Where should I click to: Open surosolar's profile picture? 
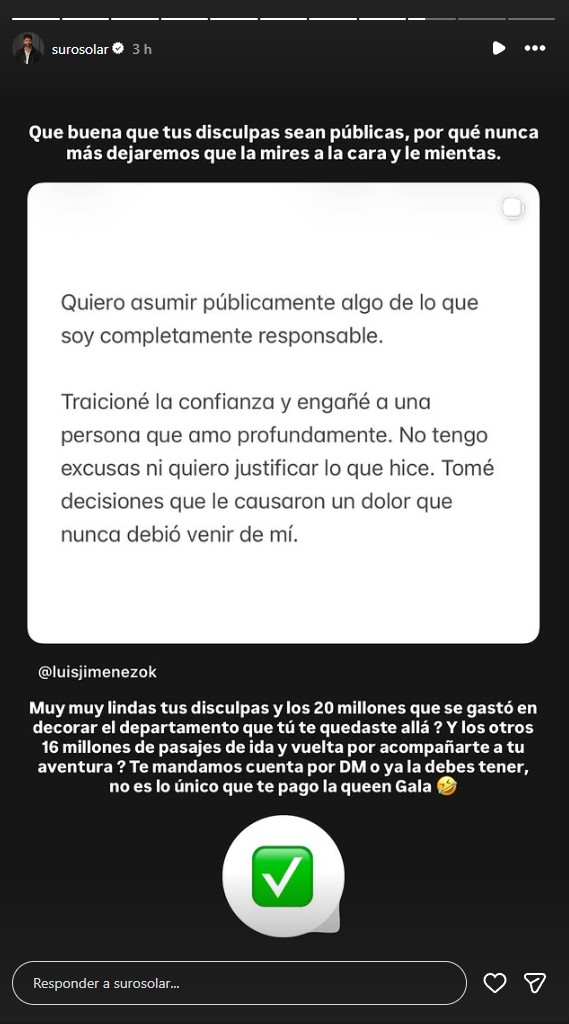click(x=28, y=48)
